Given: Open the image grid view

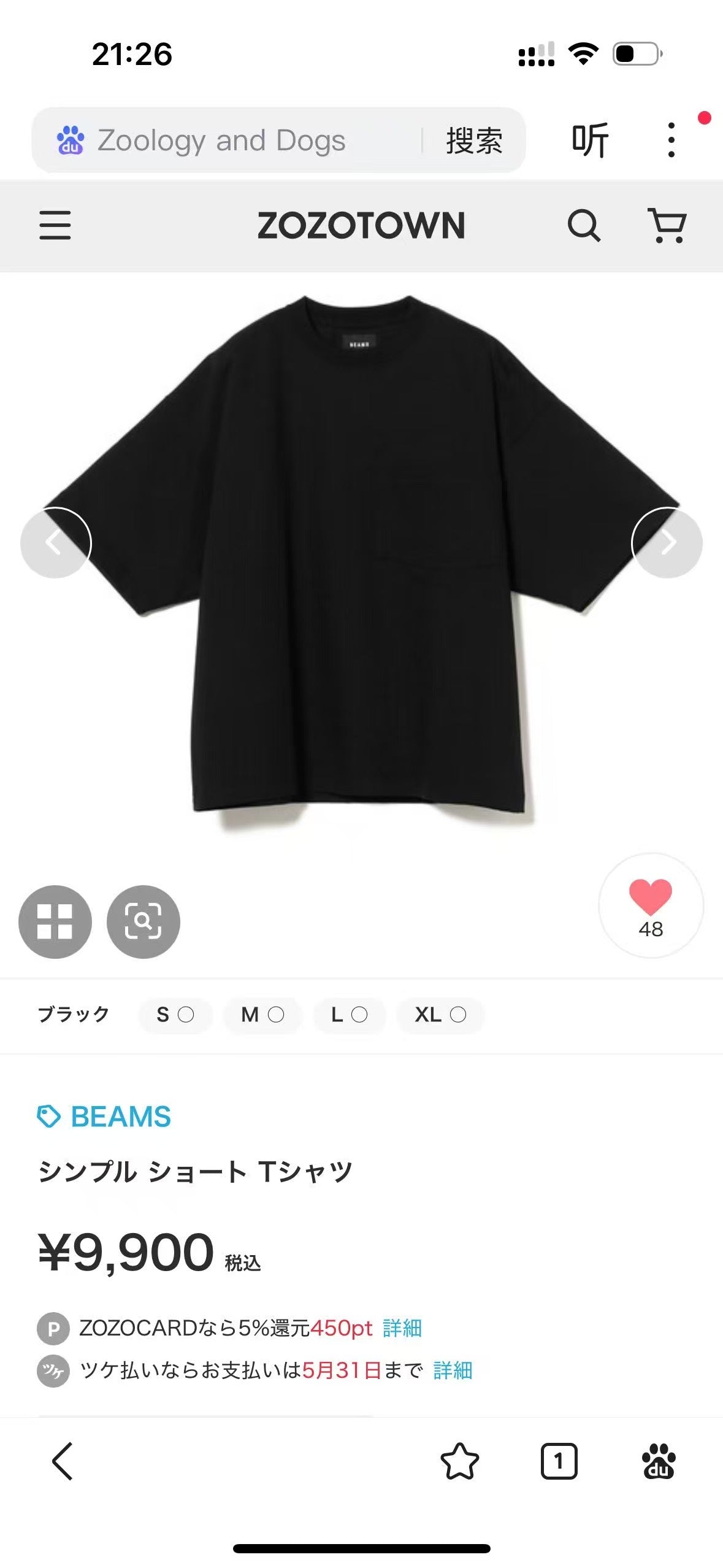Looking at the screenshot, I should (55, 921).
